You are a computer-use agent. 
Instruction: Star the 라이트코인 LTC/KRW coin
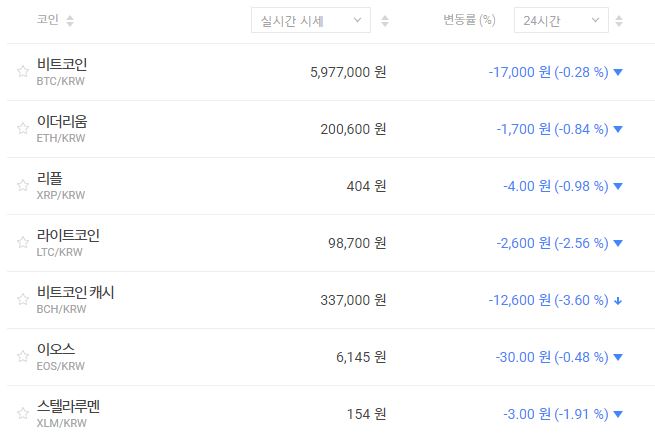click(22, 243)
